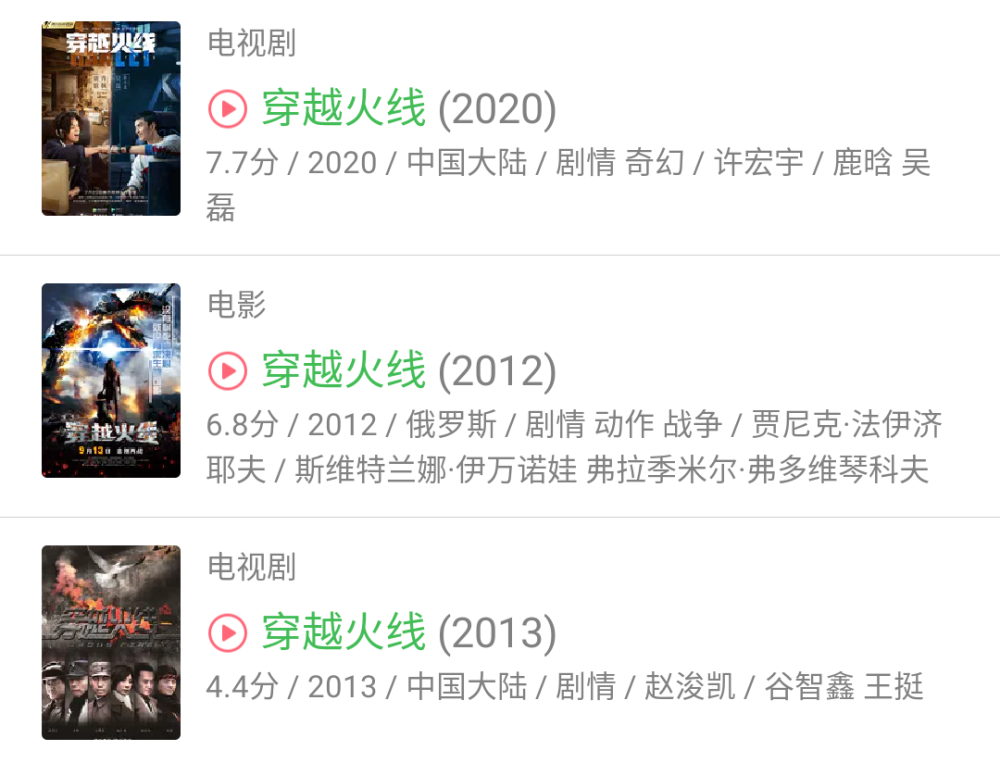Play 穿越火线 (2013) via the play icon
1000x763 pixels.
click(x=227, y=633)
